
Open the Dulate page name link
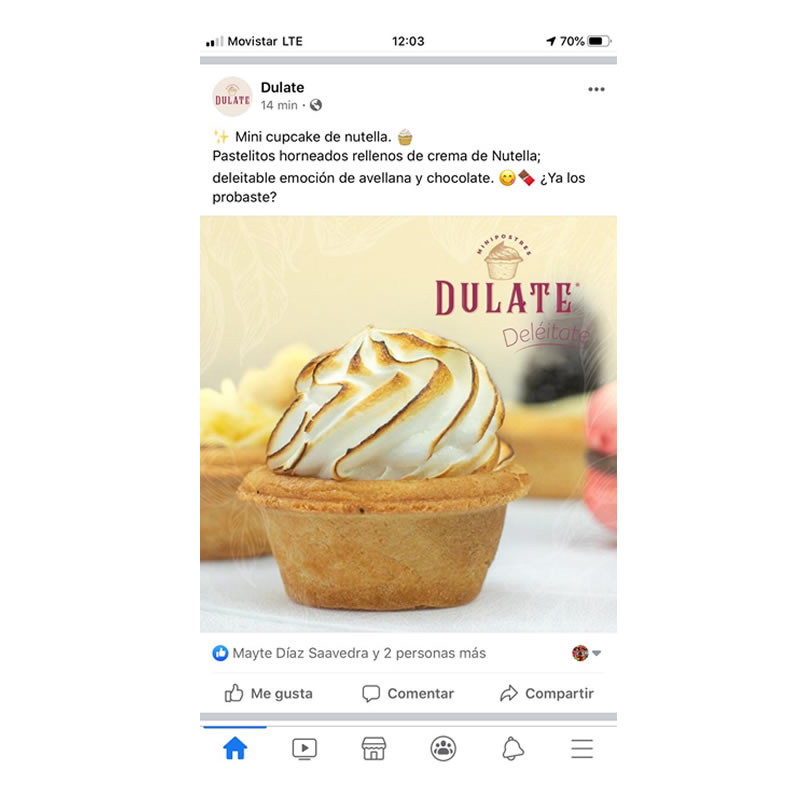point(282,87)
